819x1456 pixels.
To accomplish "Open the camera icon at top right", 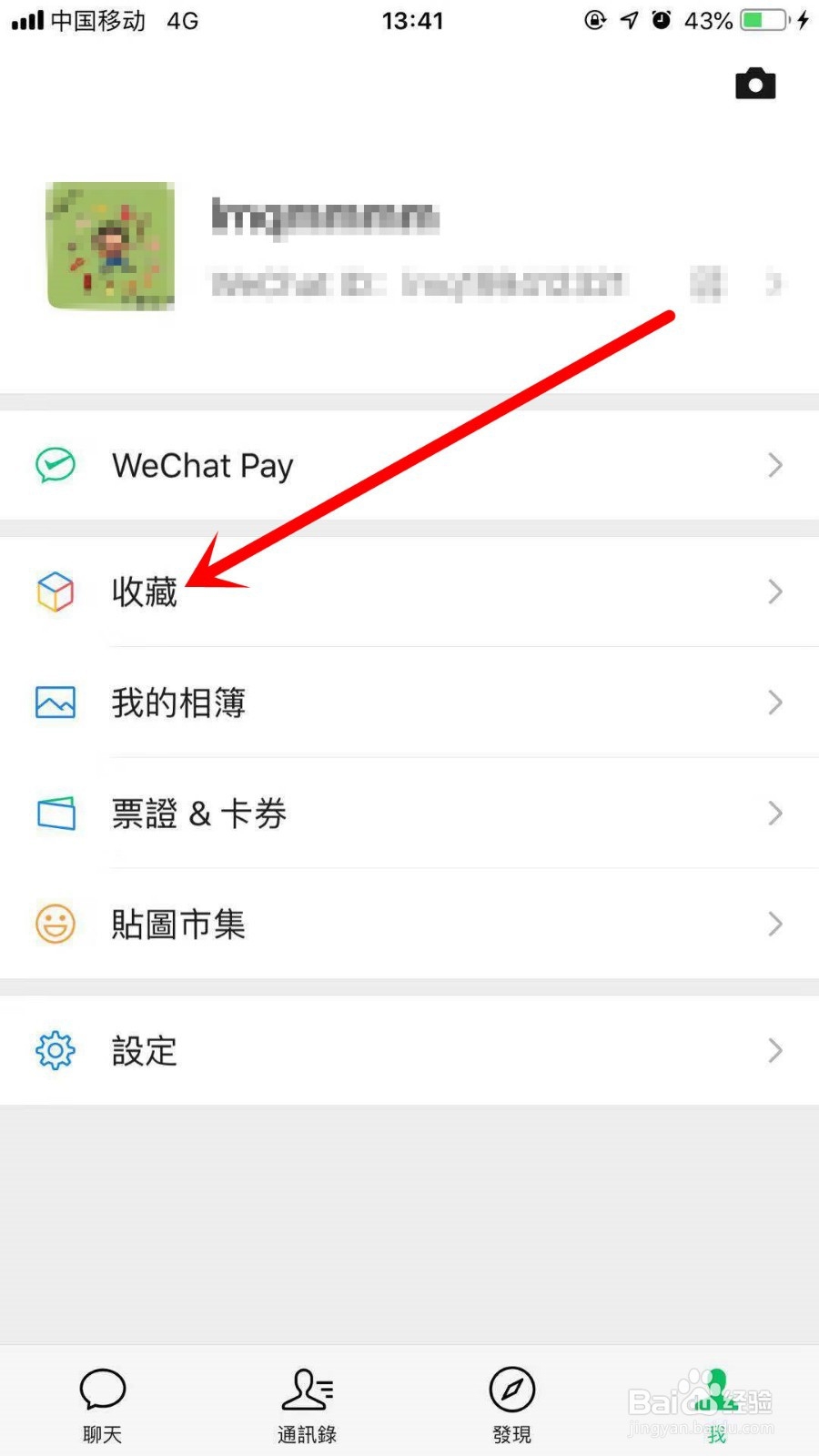I will coord(755,84).
